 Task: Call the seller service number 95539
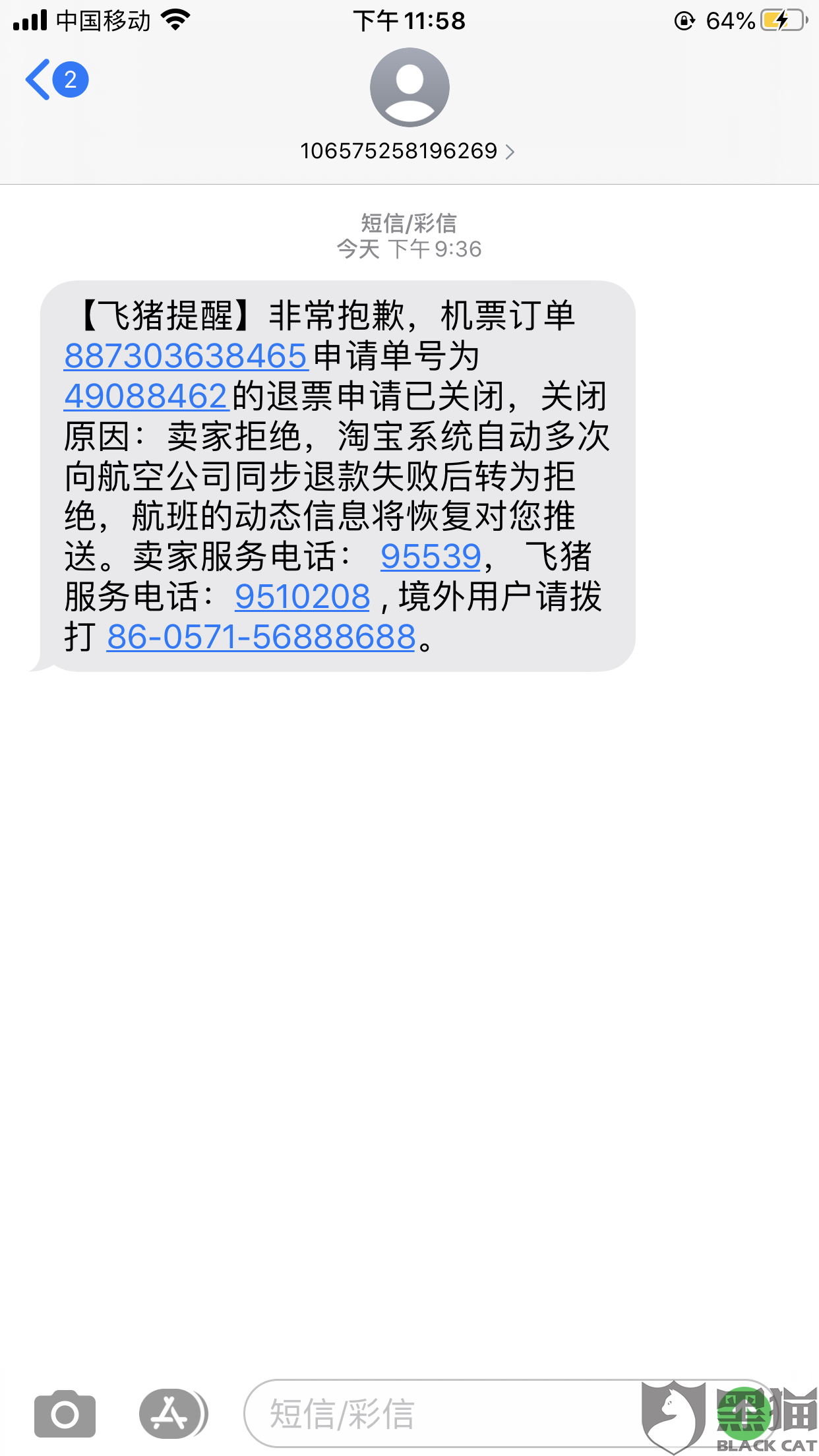[431, 557]
